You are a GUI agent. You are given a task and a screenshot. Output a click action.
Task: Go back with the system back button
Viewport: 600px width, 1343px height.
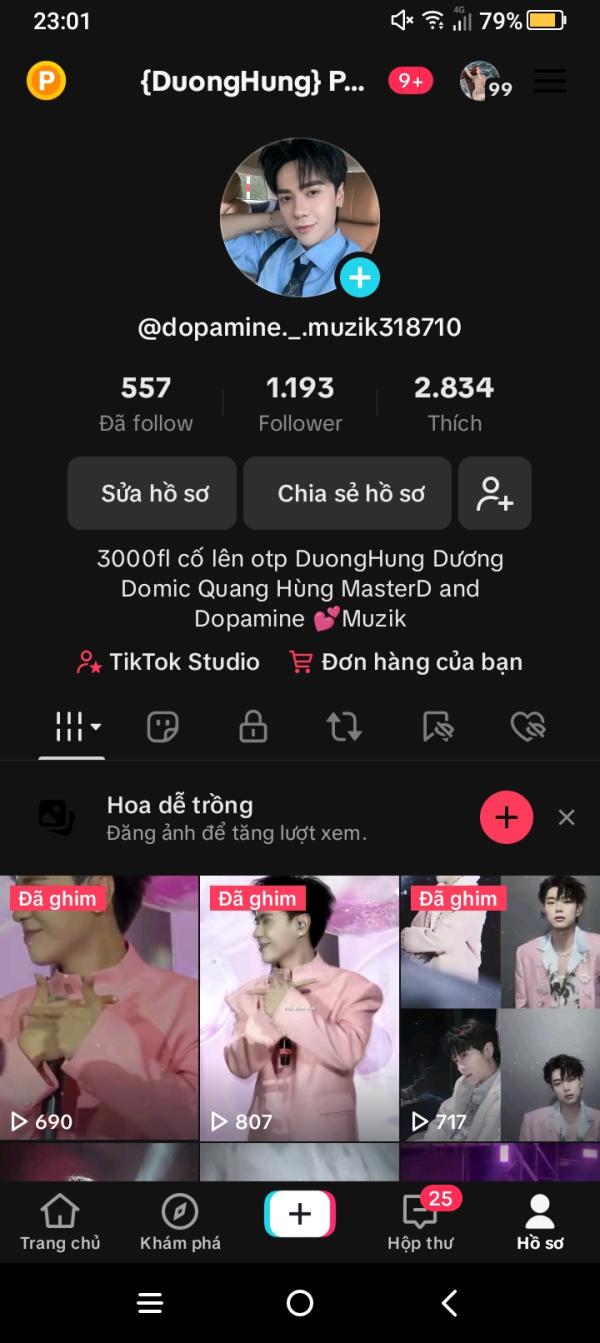tap(450, 1302)
